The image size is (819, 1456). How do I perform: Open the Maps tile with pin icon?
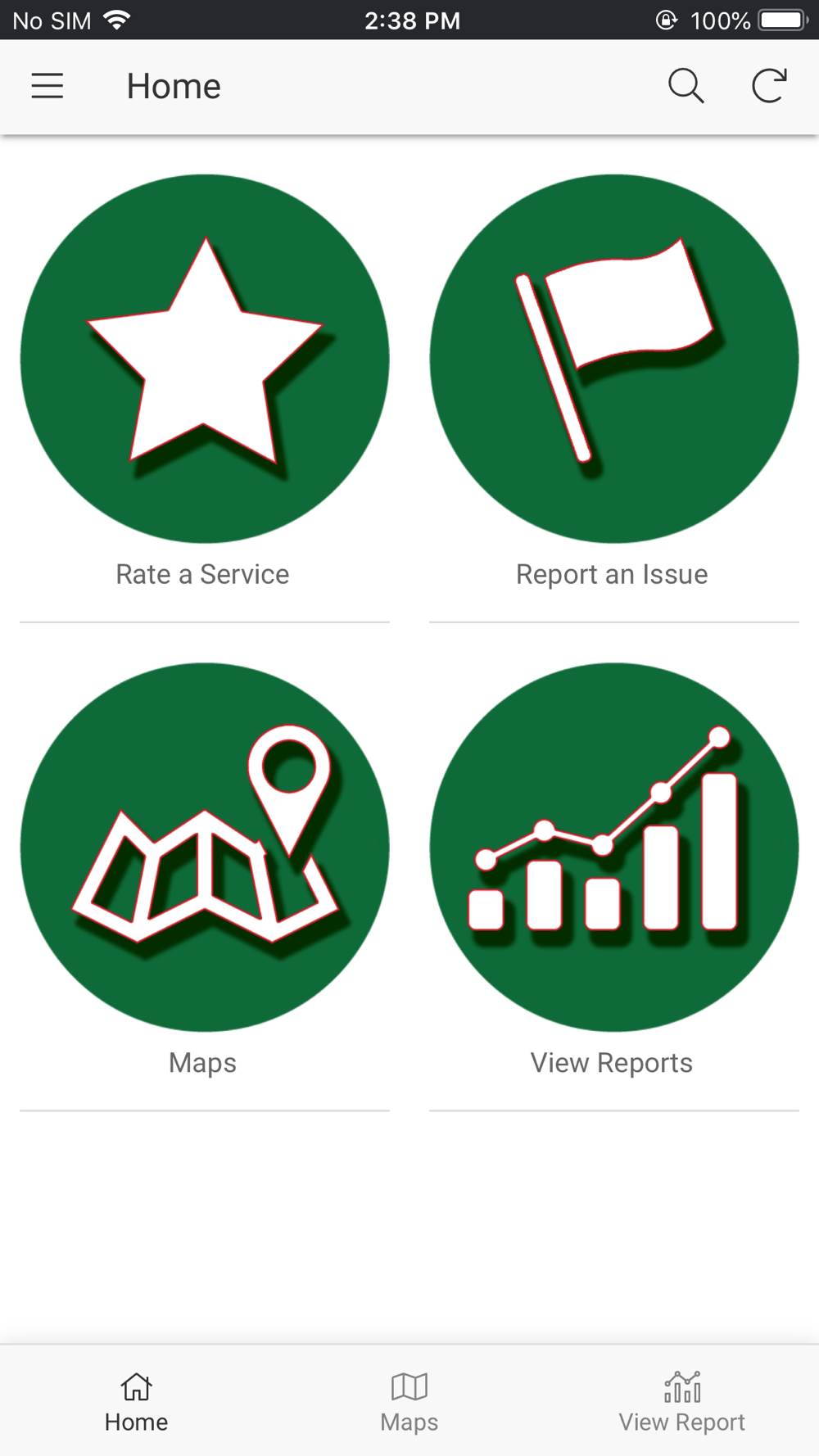(205, 870)
